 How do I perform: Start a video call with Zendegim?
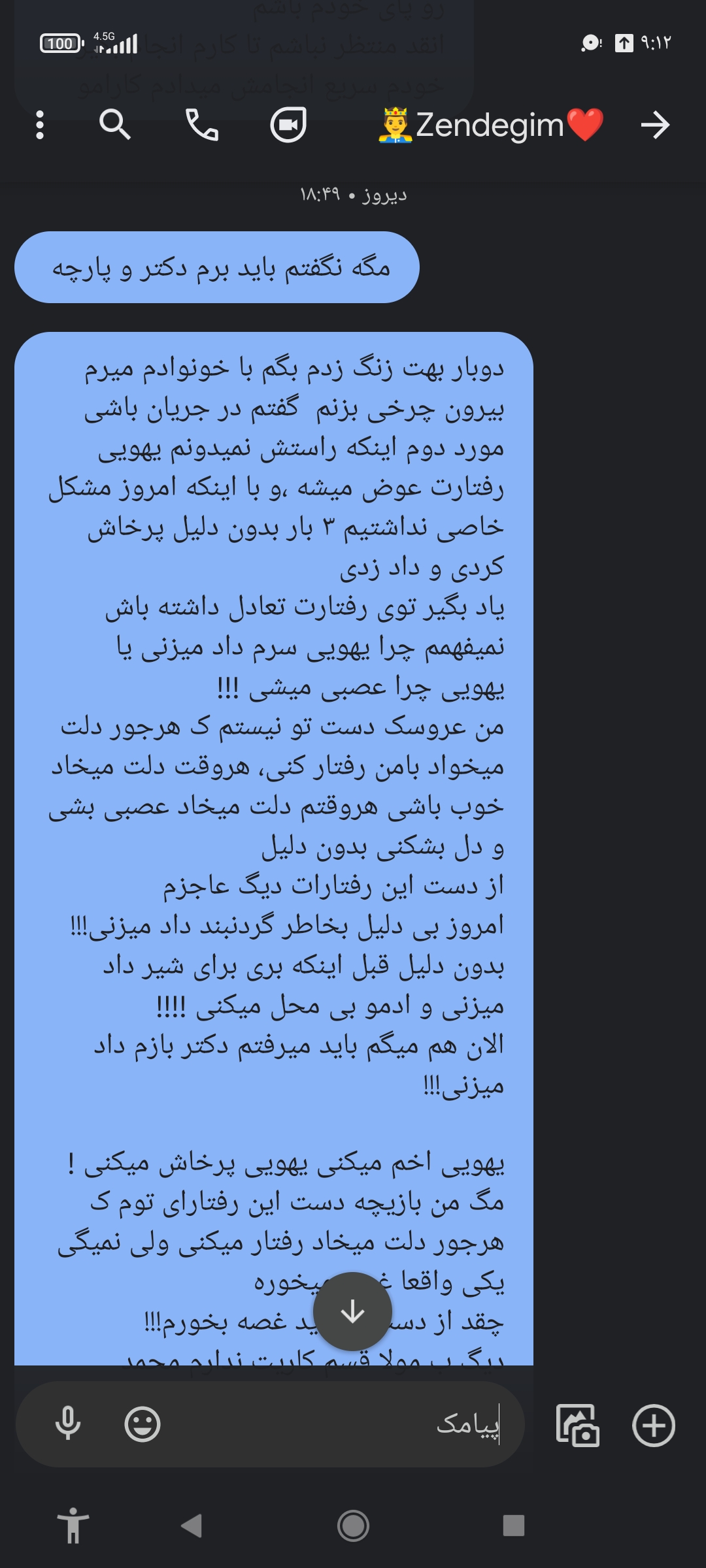click(x=288, y=125)
